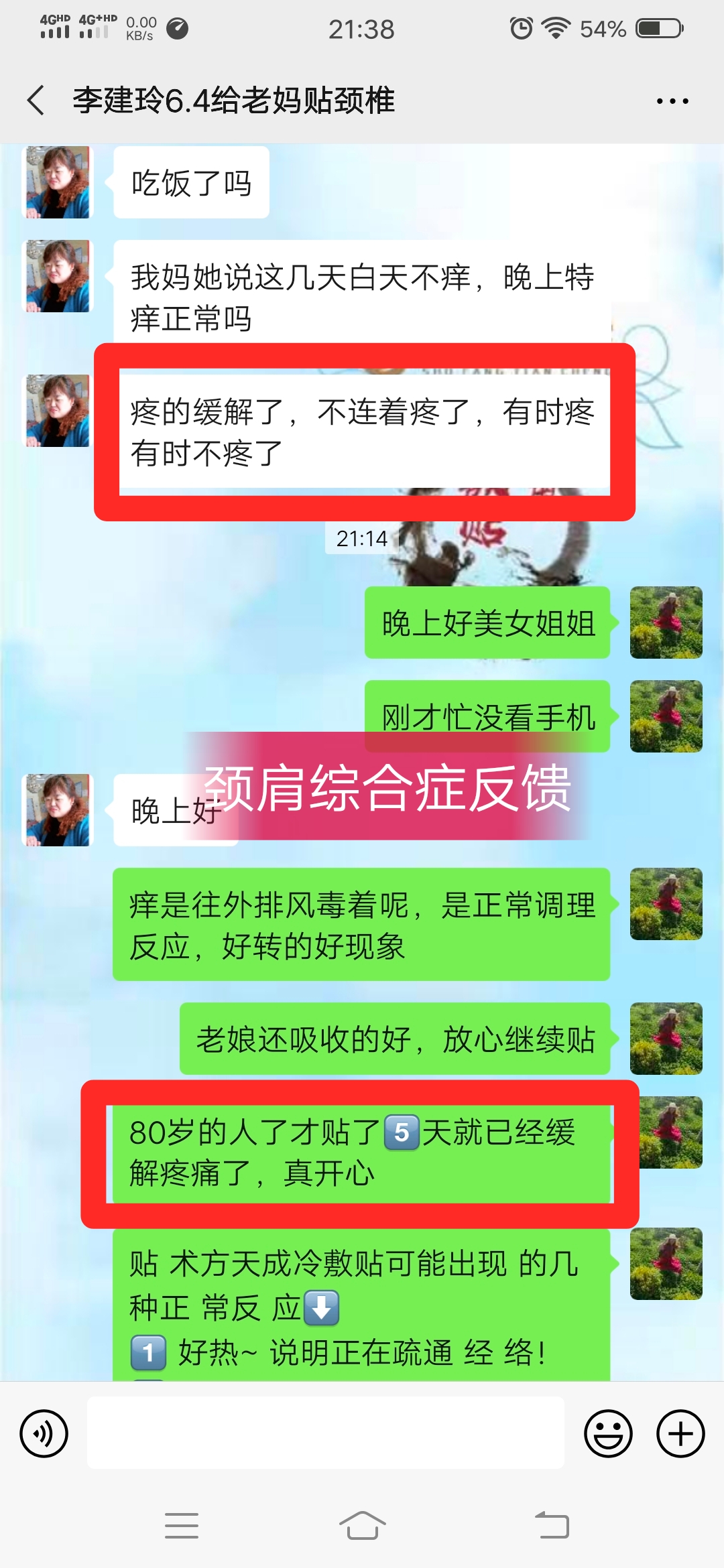This screenshot has height=1568, width=724.
Task: Open the chat's three-dot overflow menu
Action: pyautogui.click(x=672, y=101)
